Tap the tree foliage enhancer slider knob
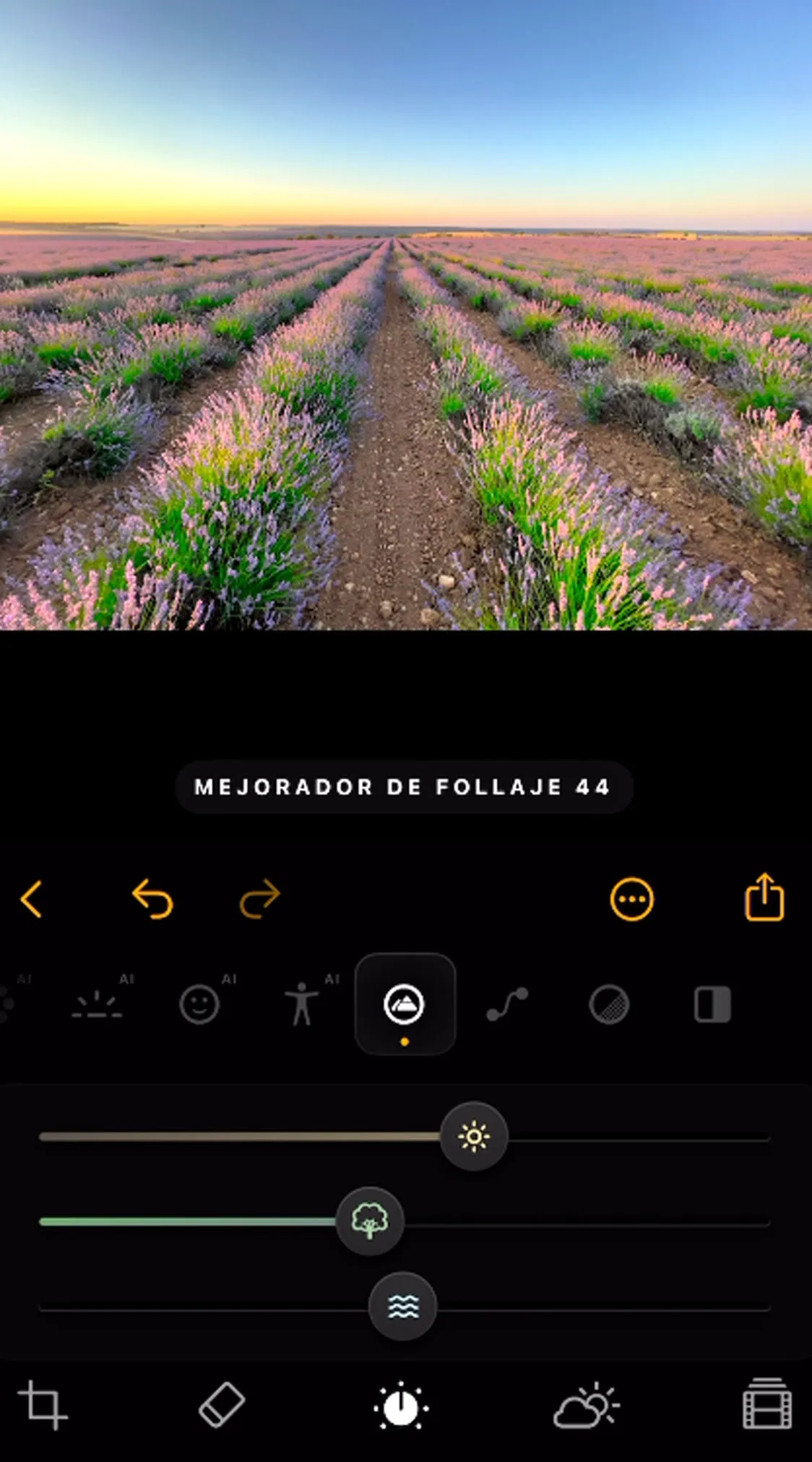 pos(370,1221)
